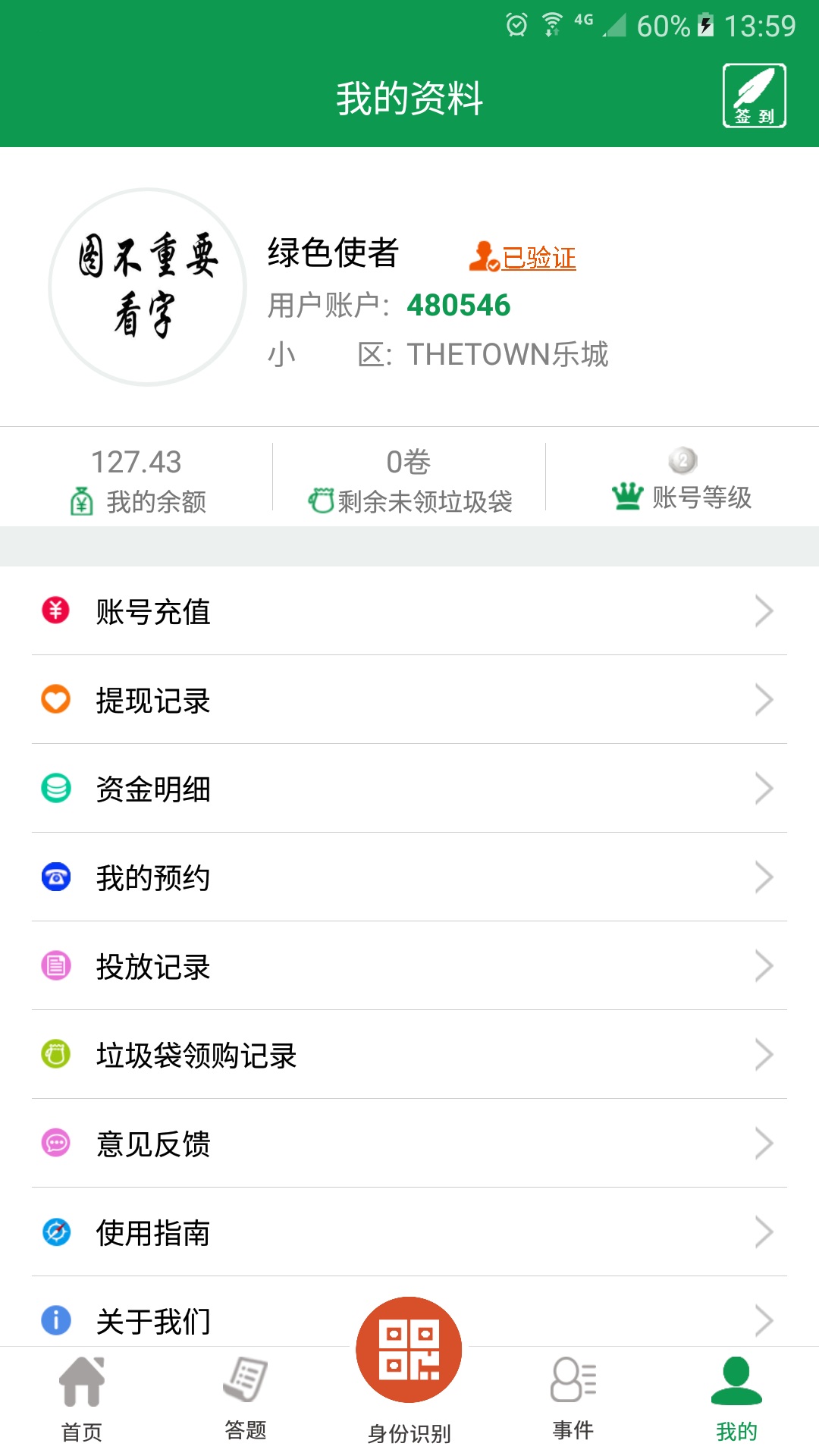Switch to 答题 quiz tab
This screenshot has width=819, height=1456.
pyautogui.click(x=246, y=1400)
